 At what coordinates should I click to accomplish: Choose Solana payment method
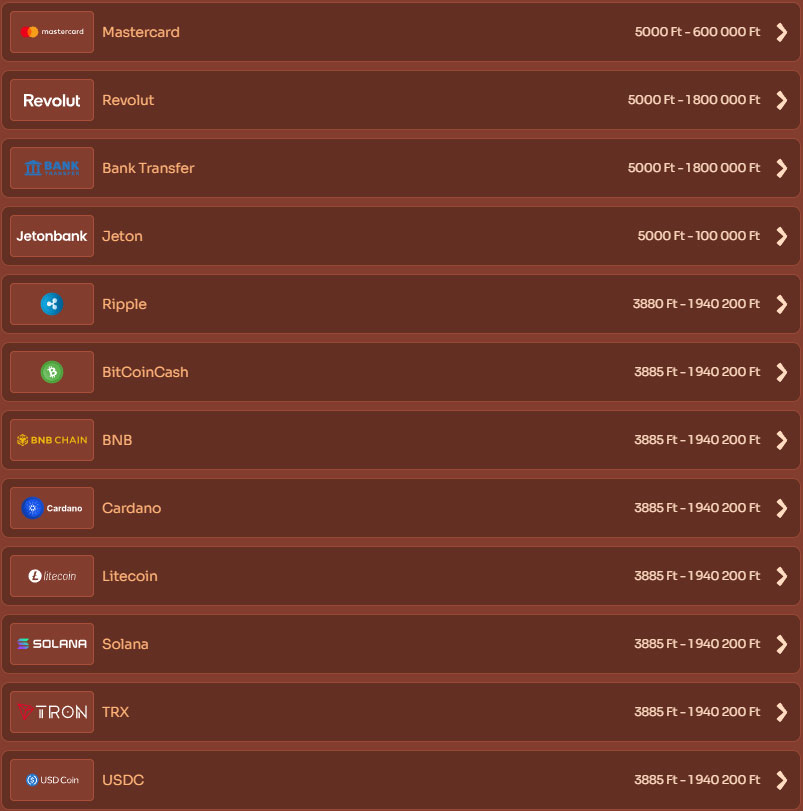[x=400, y=644]
